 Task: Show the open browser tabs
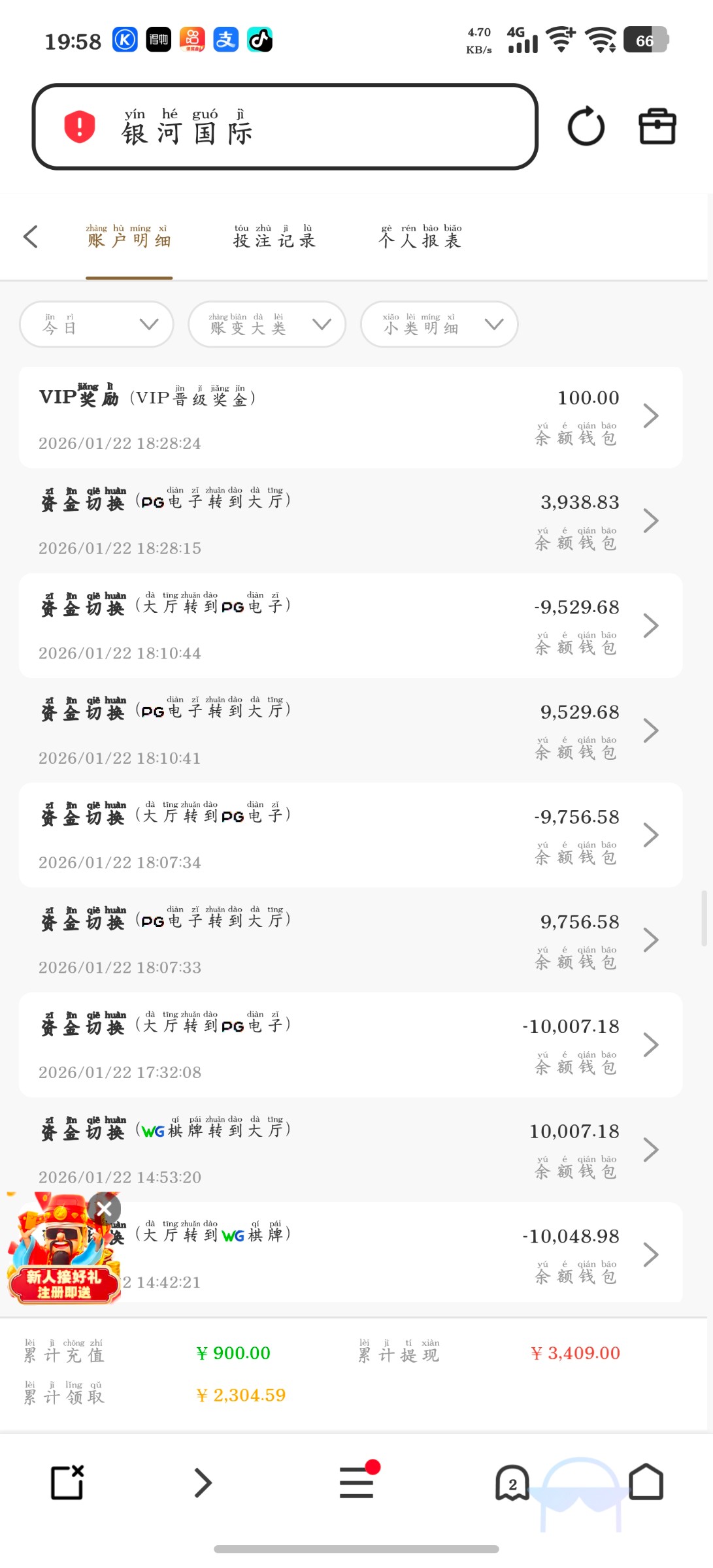pyautogui.click(x=512, y=1483)
